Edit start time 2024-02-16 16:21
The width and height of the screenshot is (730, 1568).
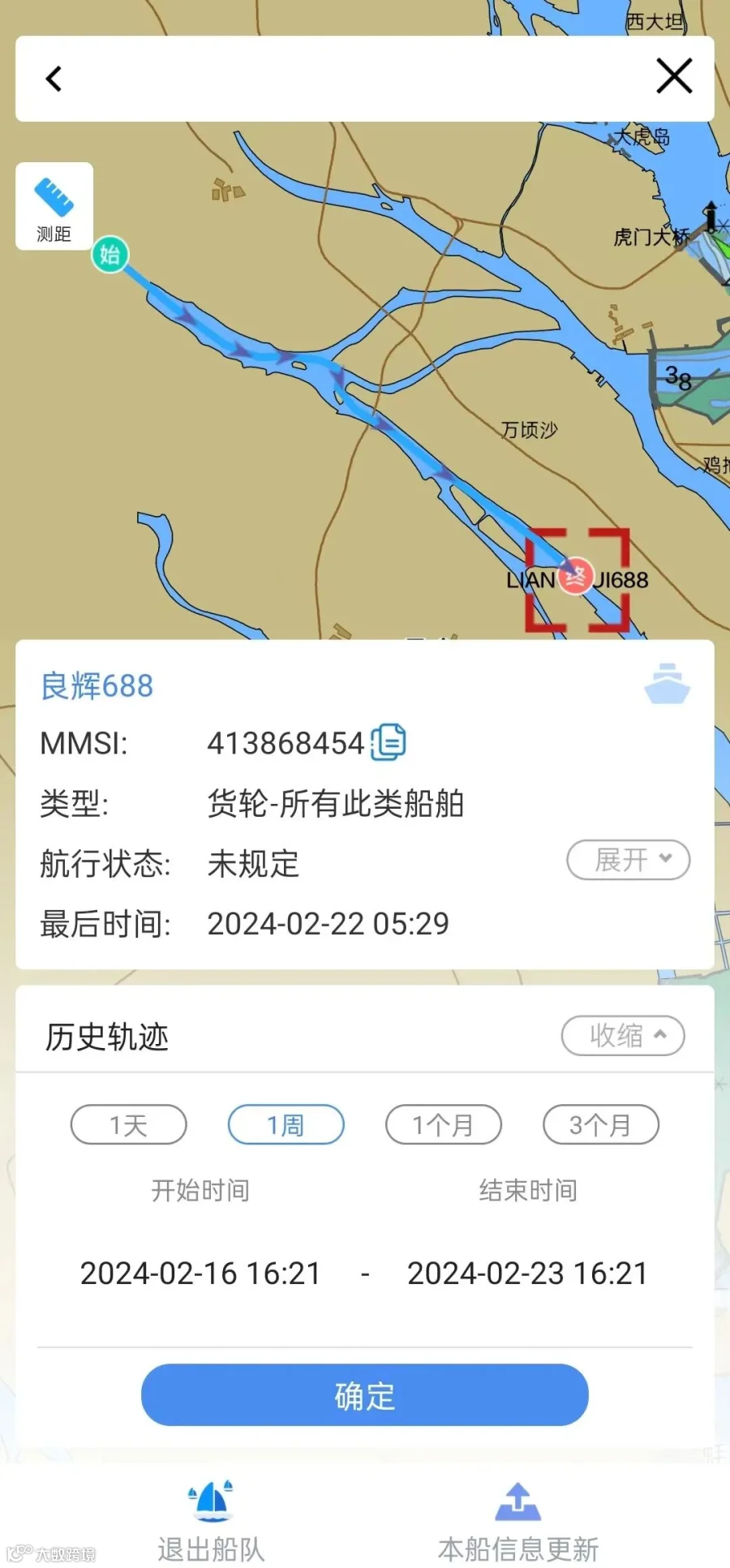click(x=200, y=1274)
